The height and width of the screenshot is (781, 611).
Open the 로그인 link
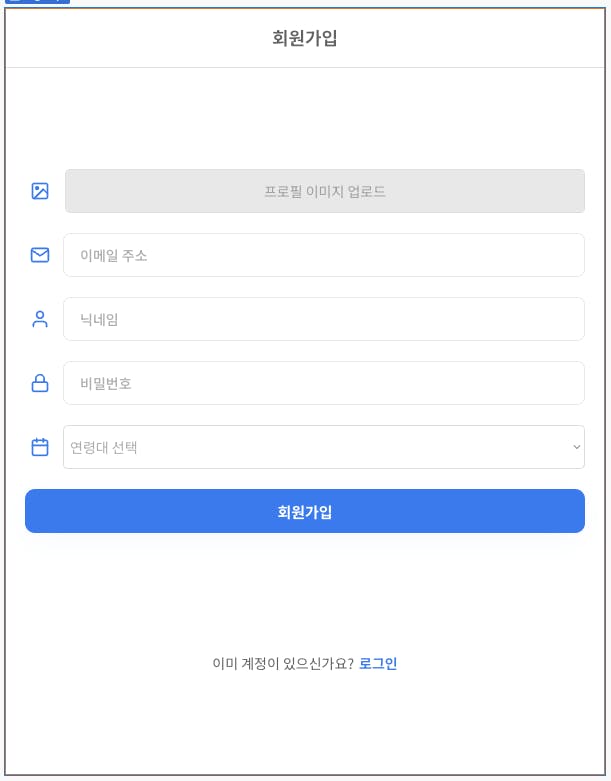(x=378, y=663)
